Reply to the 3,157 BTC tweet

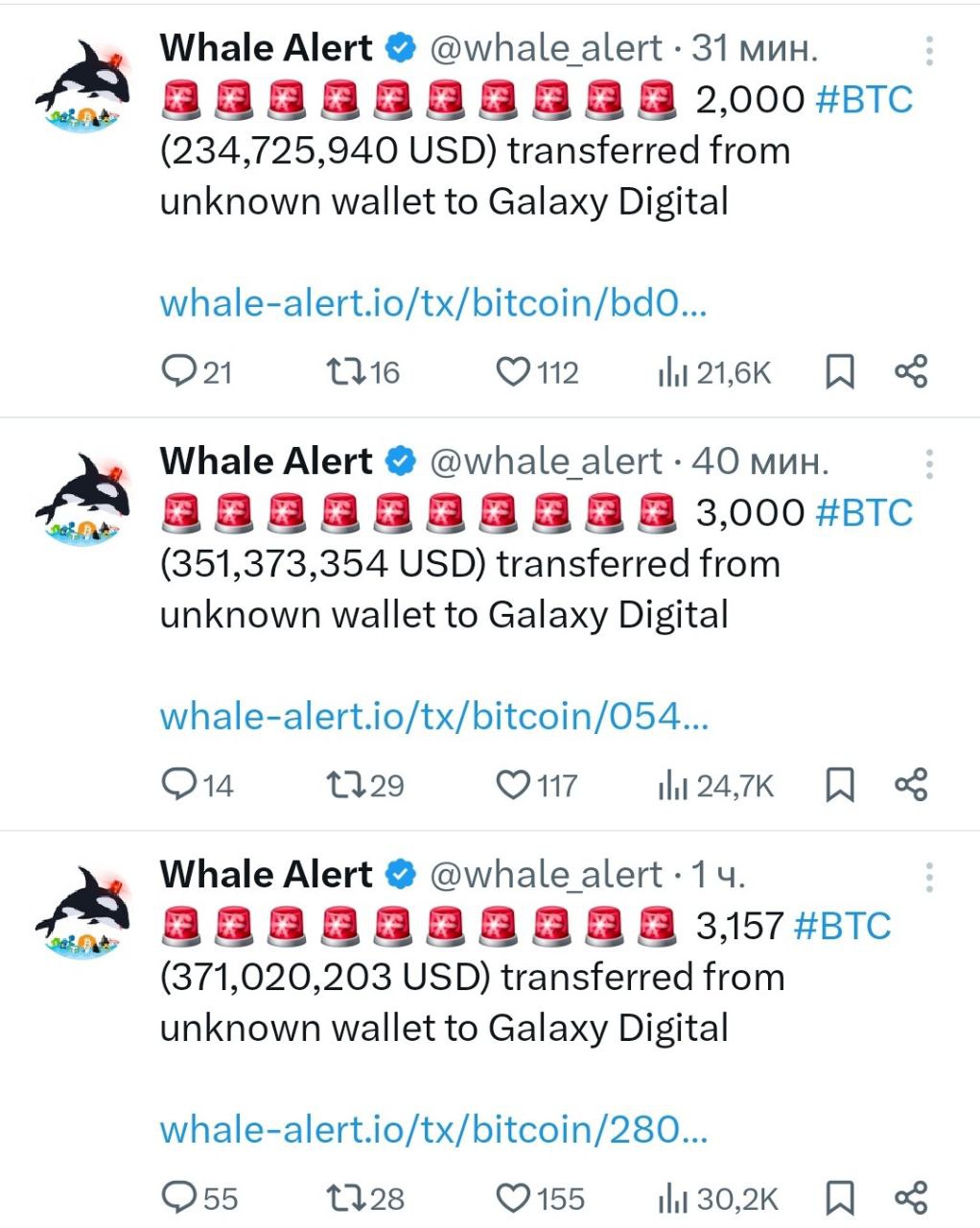(x=178, y=1197)
